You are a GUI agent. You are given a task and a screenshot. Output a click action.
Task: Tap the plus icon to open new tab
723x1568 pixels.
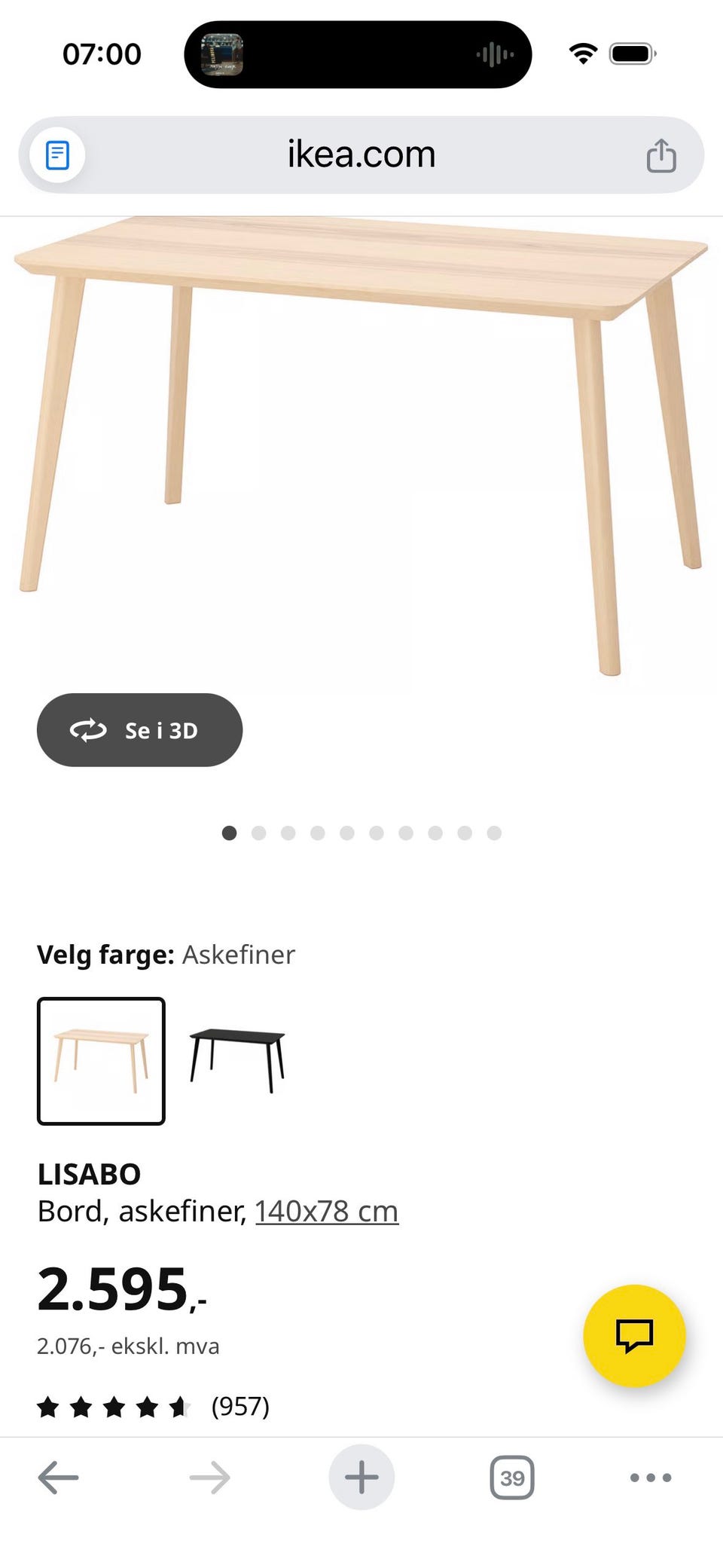[361, 1476]
